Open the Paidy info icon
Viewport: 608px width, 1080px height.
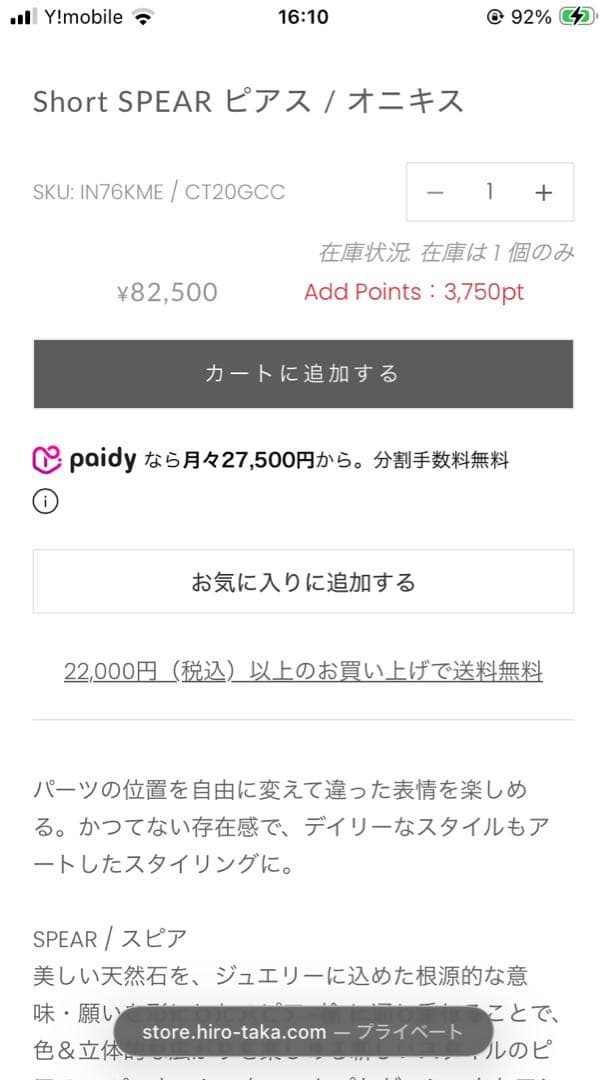45,501
